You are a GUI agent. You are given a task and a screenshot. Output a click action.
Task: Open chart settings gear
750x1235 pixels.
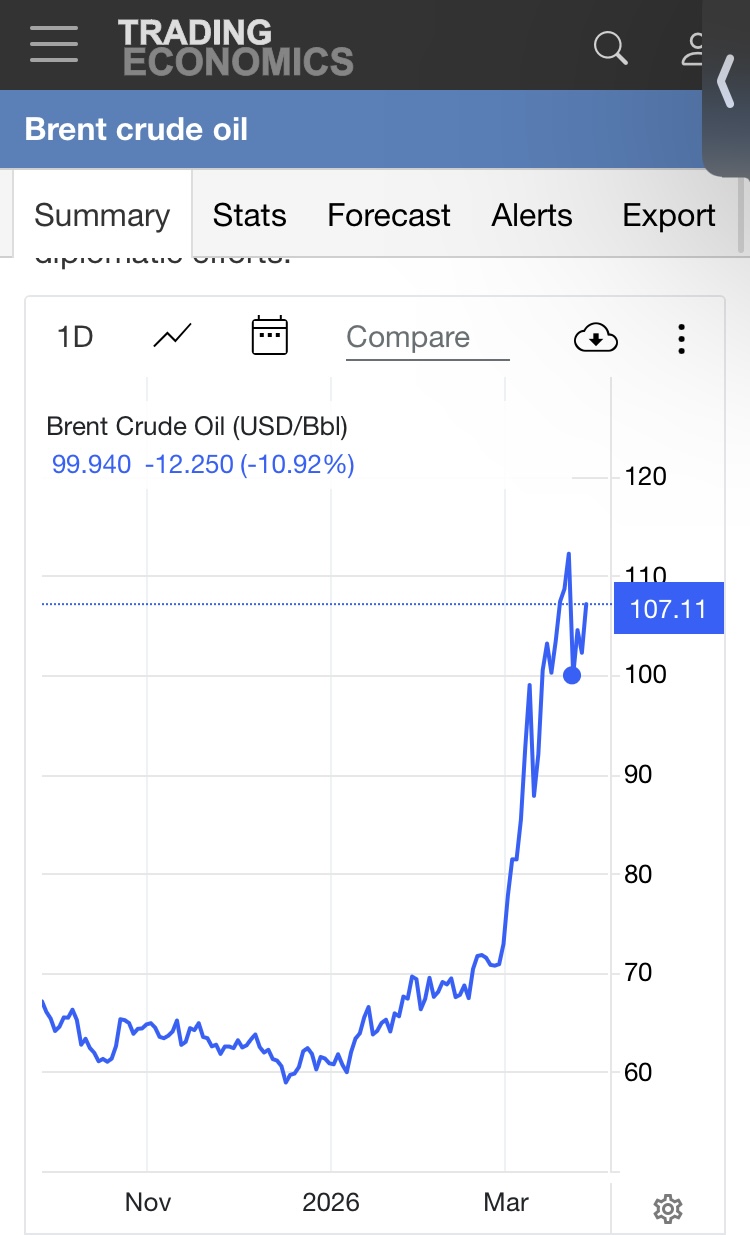click(668, 1209)
